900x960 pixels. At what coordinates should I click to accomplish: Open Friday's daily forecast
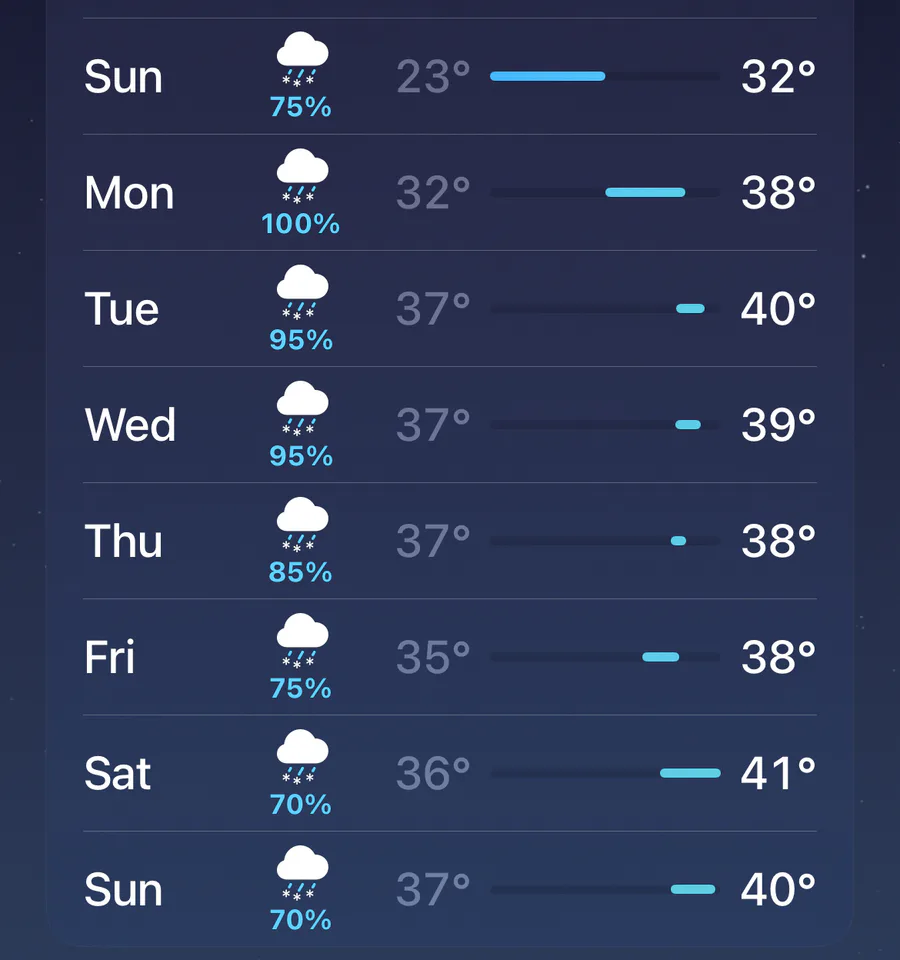[450, 656]
